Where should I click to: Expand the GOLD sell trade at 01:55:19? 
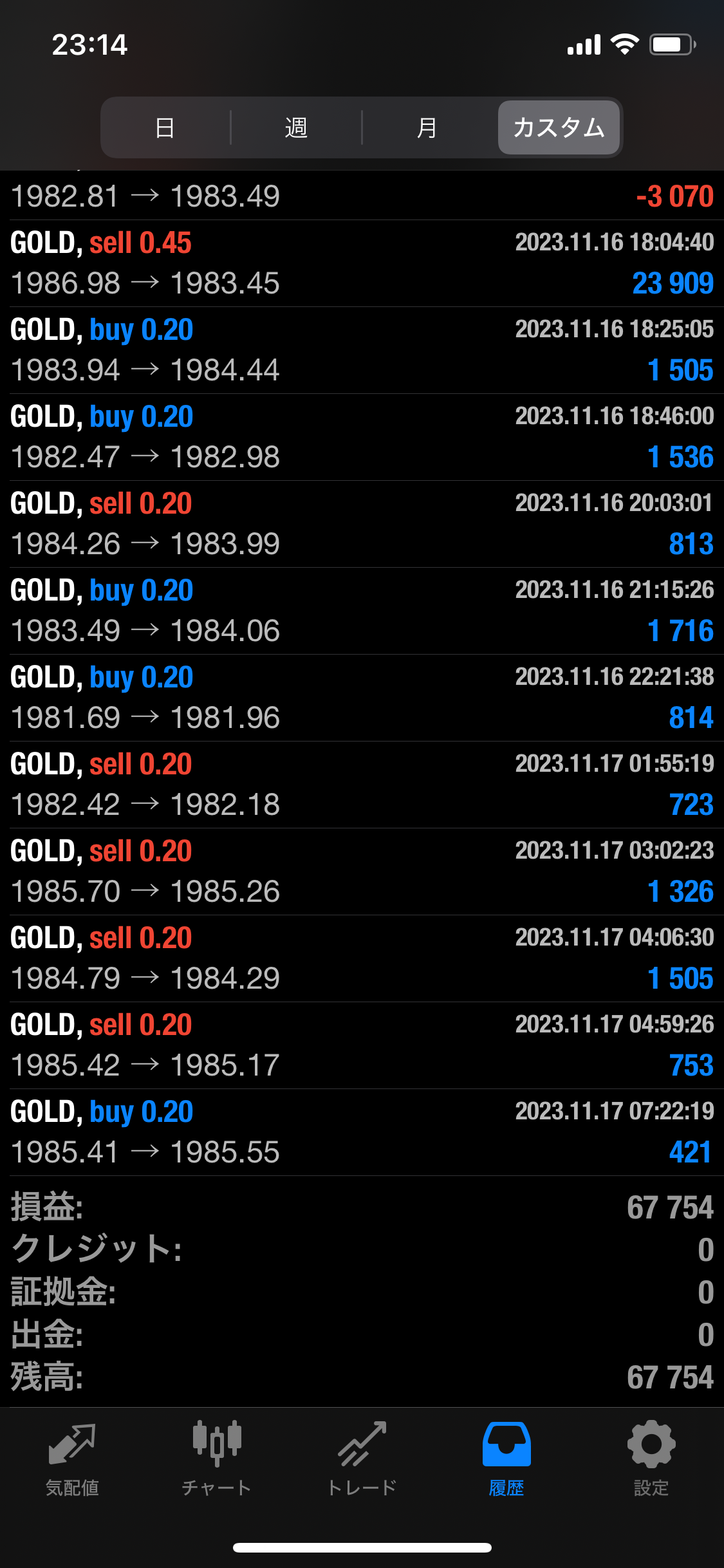click(362, 785)
